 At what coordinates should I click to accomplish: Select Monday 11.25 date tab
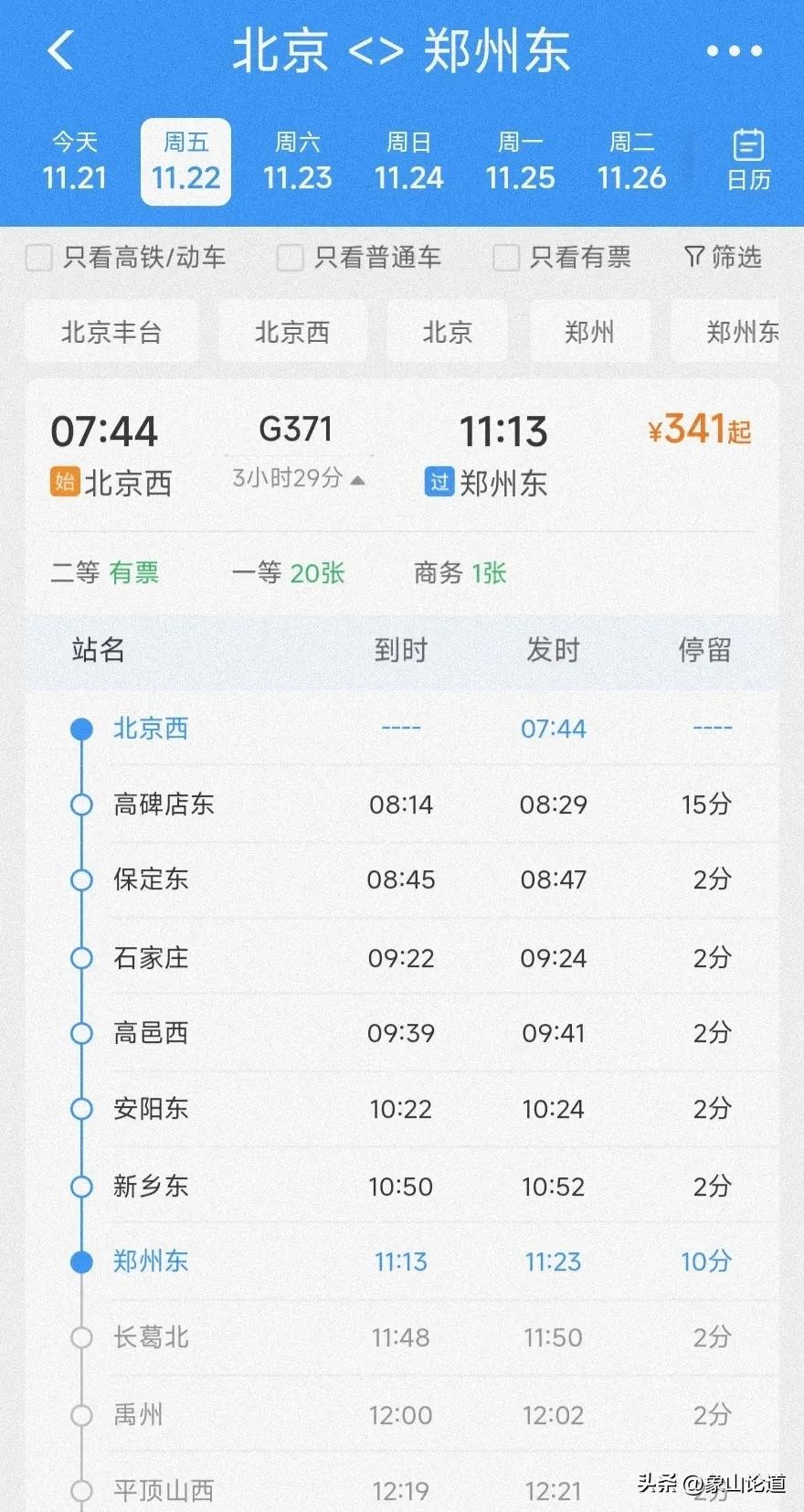[520, 162]
